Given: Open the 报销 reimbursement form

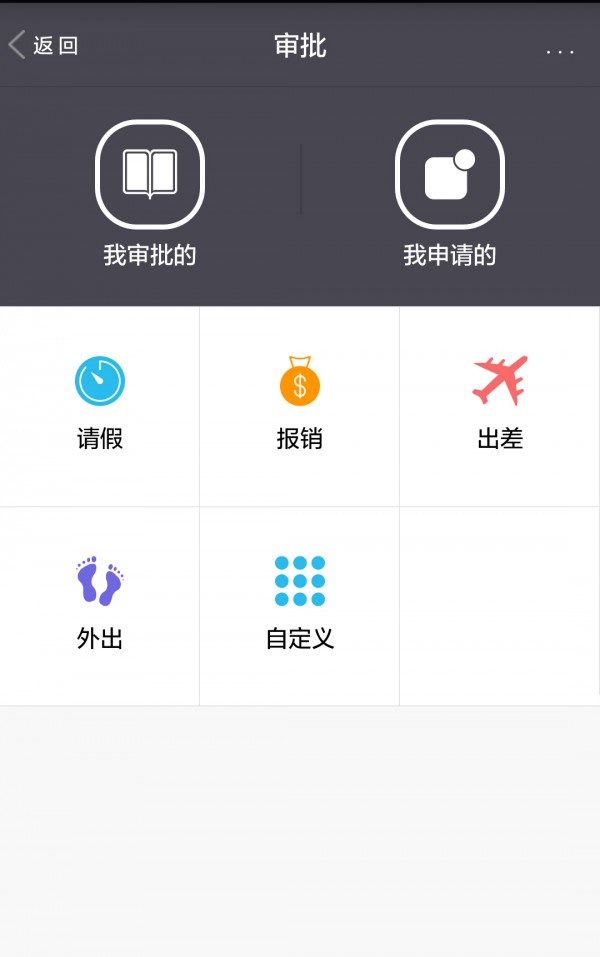Looking at the screenshot, I should pos(300,405).
